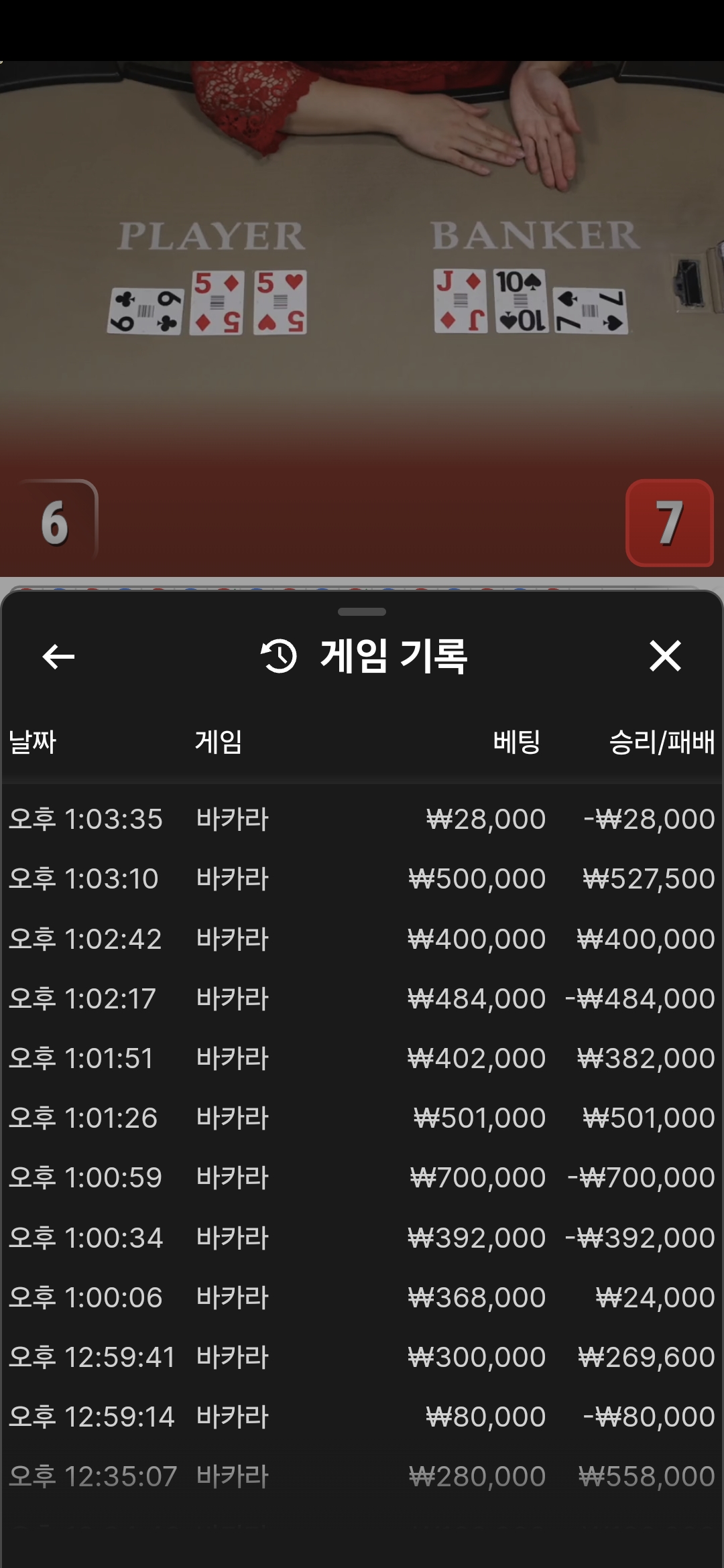Open the 오후 1:03:10 baccarat record
This screenshot has width=724, height=1568.
point(362,878)
